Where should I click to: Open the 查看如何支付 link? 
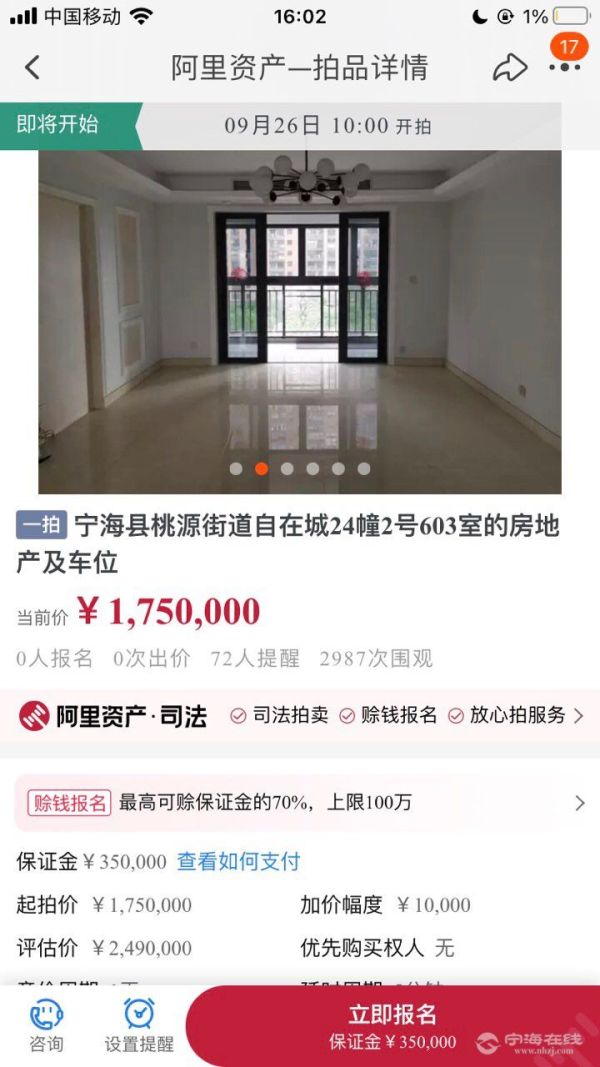click(238, 861)
